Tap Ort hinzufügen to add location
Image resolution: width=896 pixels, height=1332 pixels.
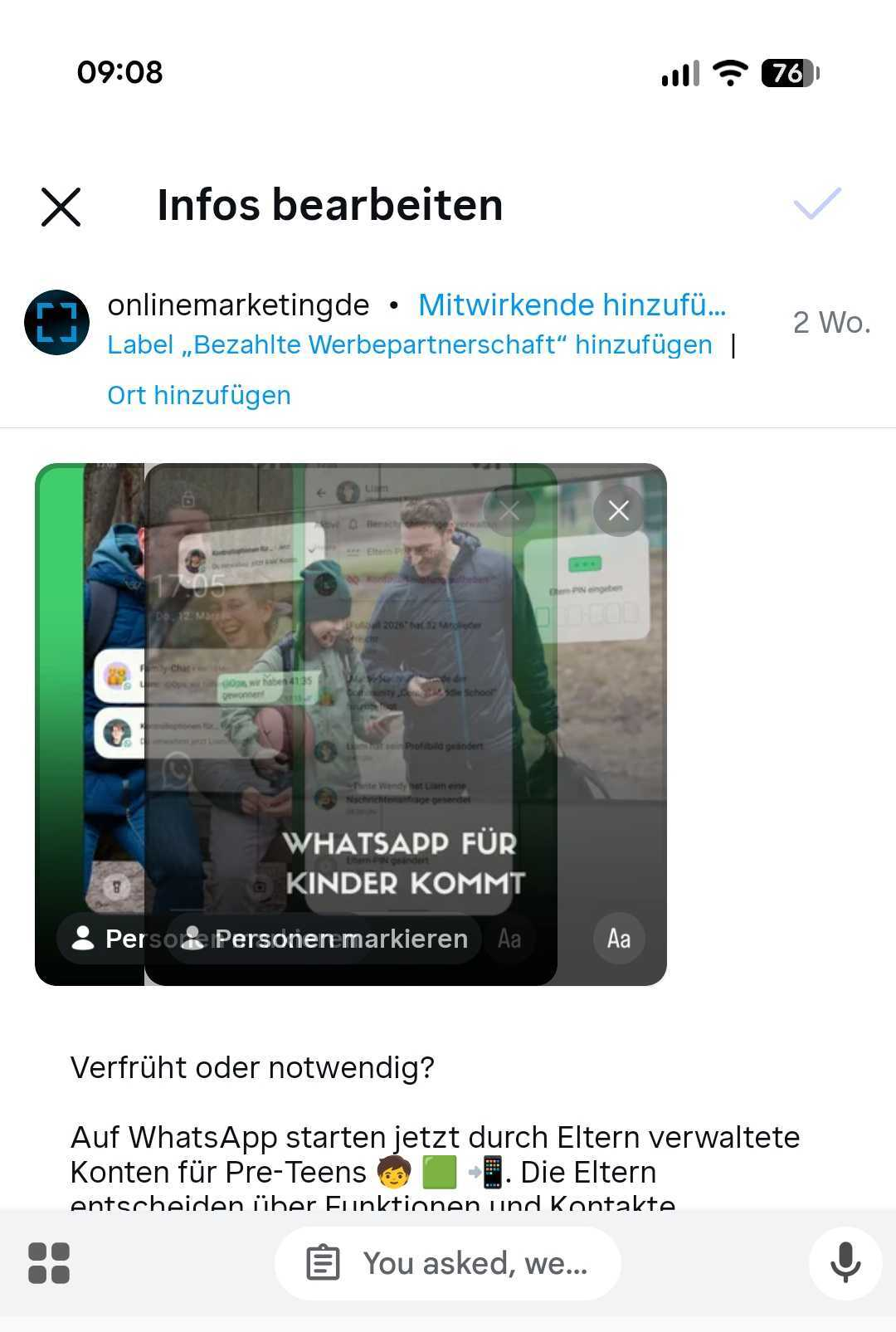(x=199, y=395)
